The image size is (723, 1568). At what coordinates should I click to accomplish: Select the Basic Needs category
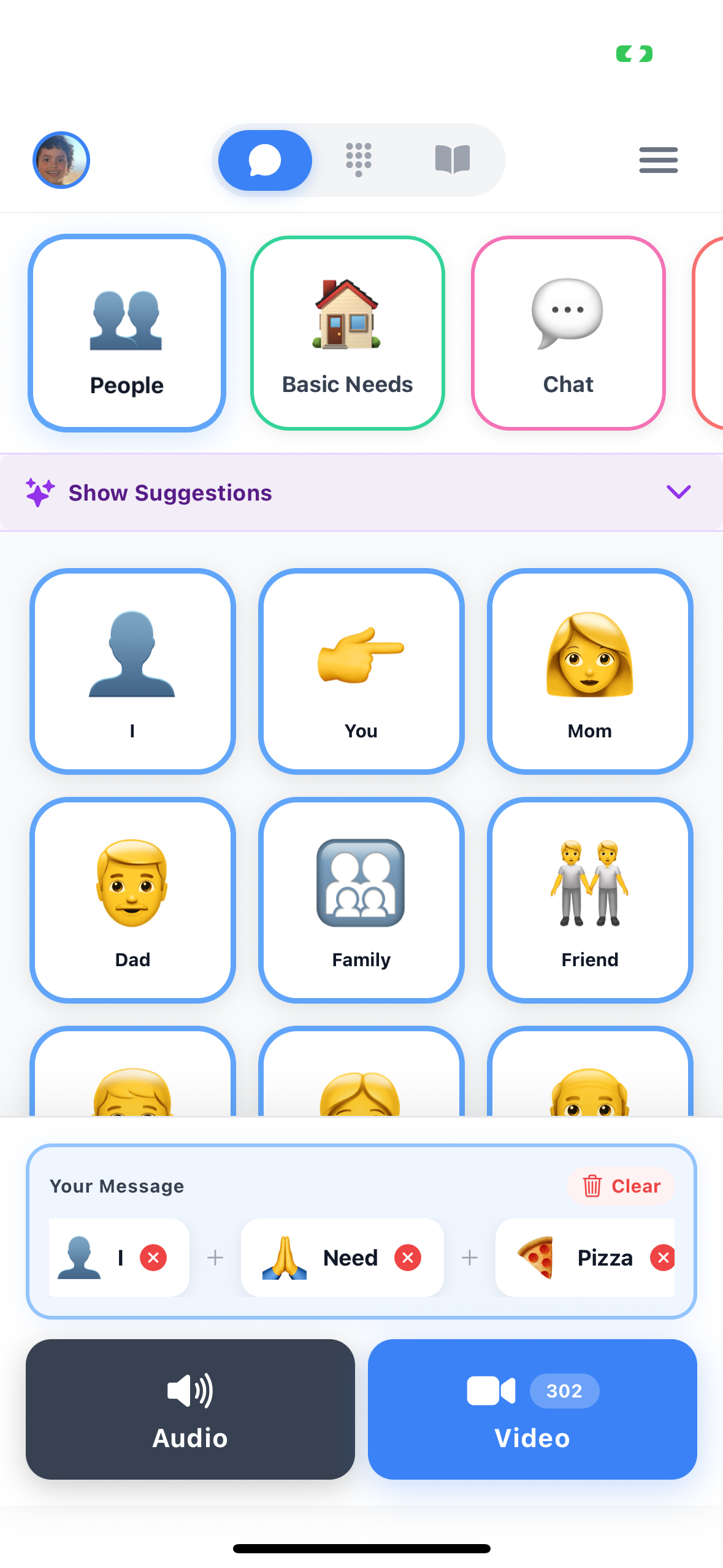pyautogui.click(x=347, y=333)
